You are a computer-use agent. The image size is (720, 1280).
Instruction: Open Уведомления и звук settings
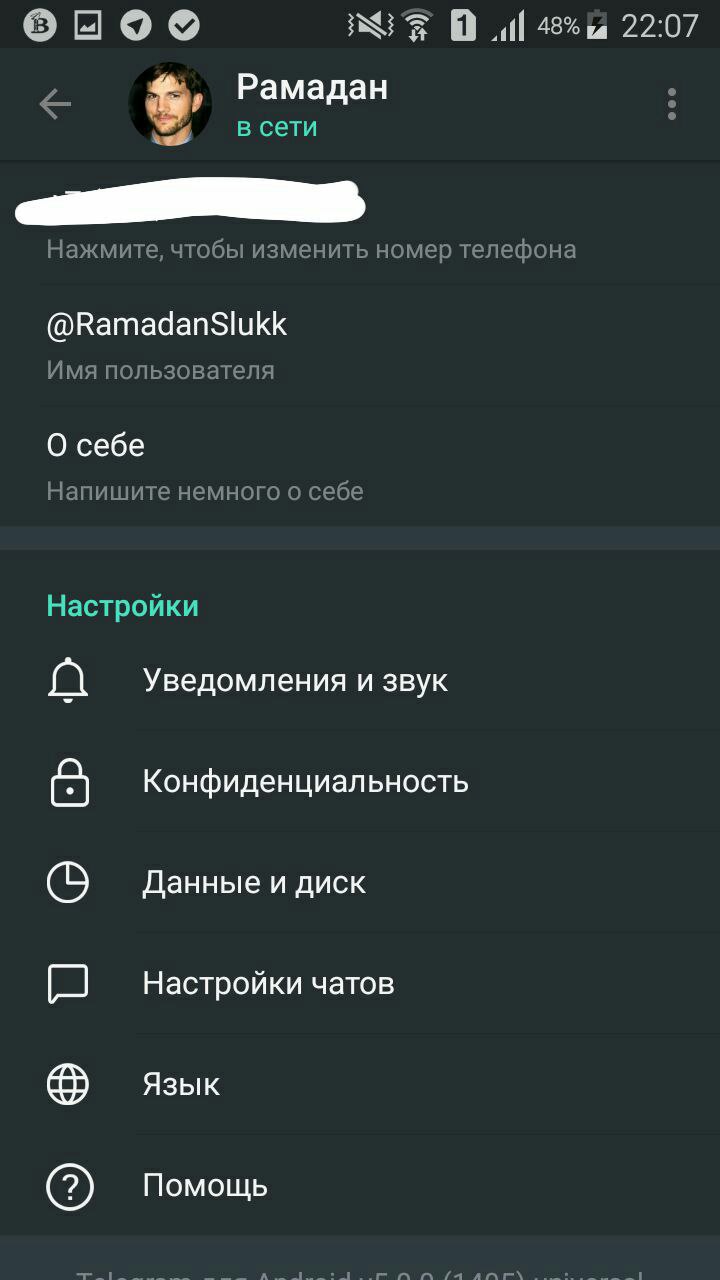pos(360,681)
